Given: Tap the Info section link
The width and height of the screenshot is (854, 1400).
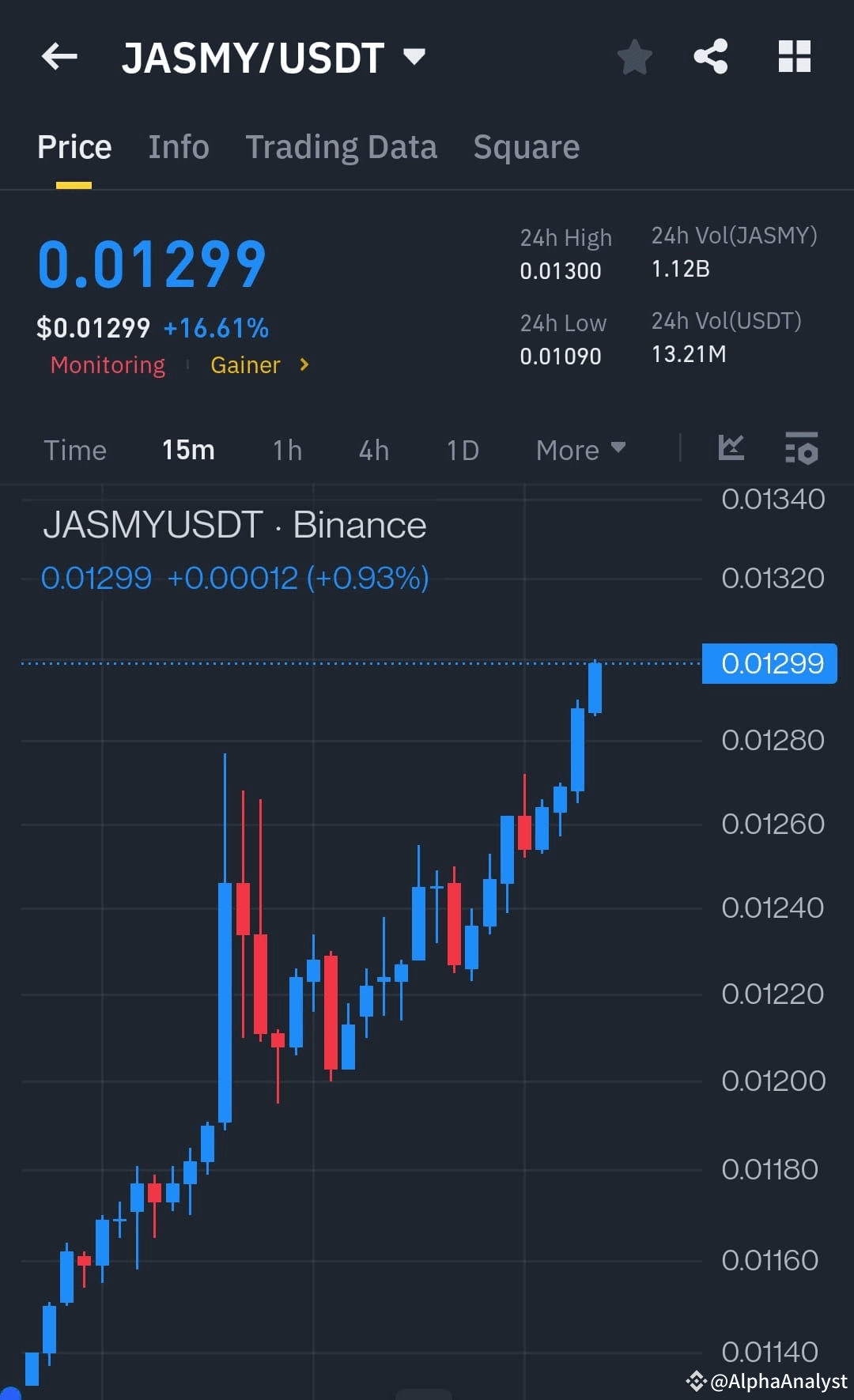Looking at the screenshot, I should 179,146.
